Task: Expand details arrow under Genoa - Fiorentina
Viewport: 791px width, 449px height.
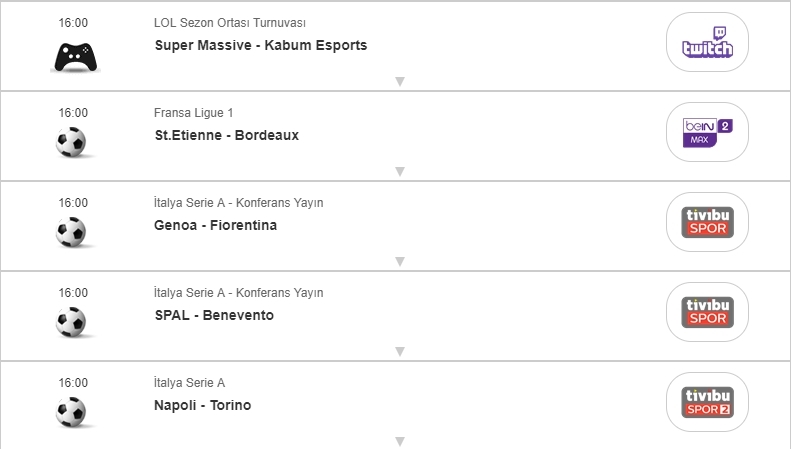Action: (399, 261)
